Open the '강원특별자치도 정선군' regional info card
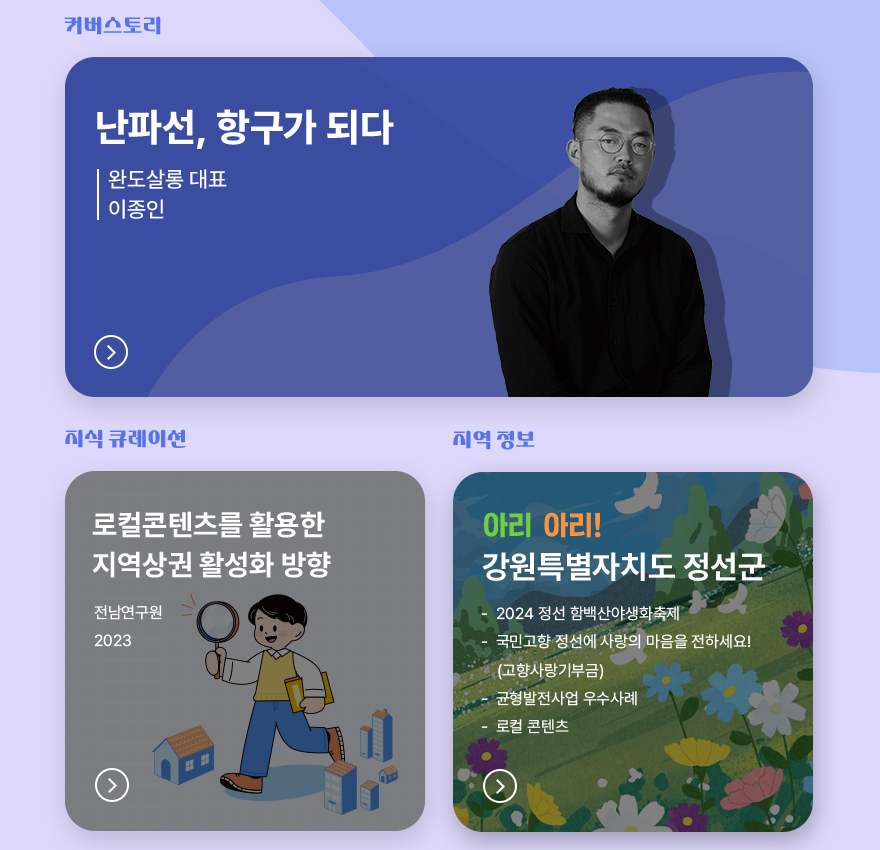Screen dimensions: 880x850 click(x=623, y=567)
